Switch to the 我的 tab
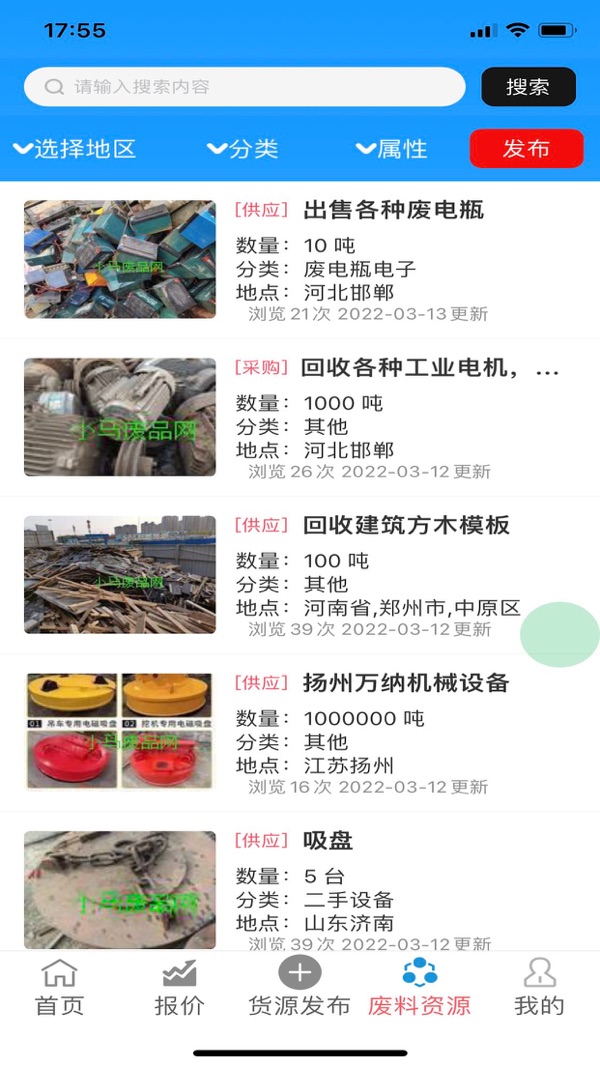 pyautogui.click(x=540, y=988)
